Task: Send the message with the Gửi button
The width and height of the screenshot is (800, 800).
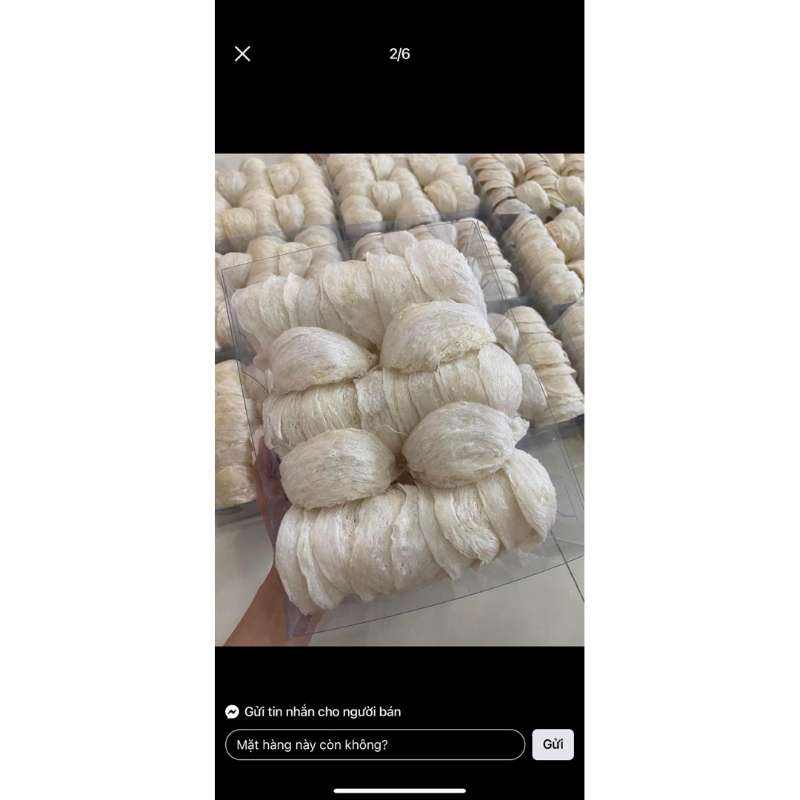Action: click(x=553, y=744)
